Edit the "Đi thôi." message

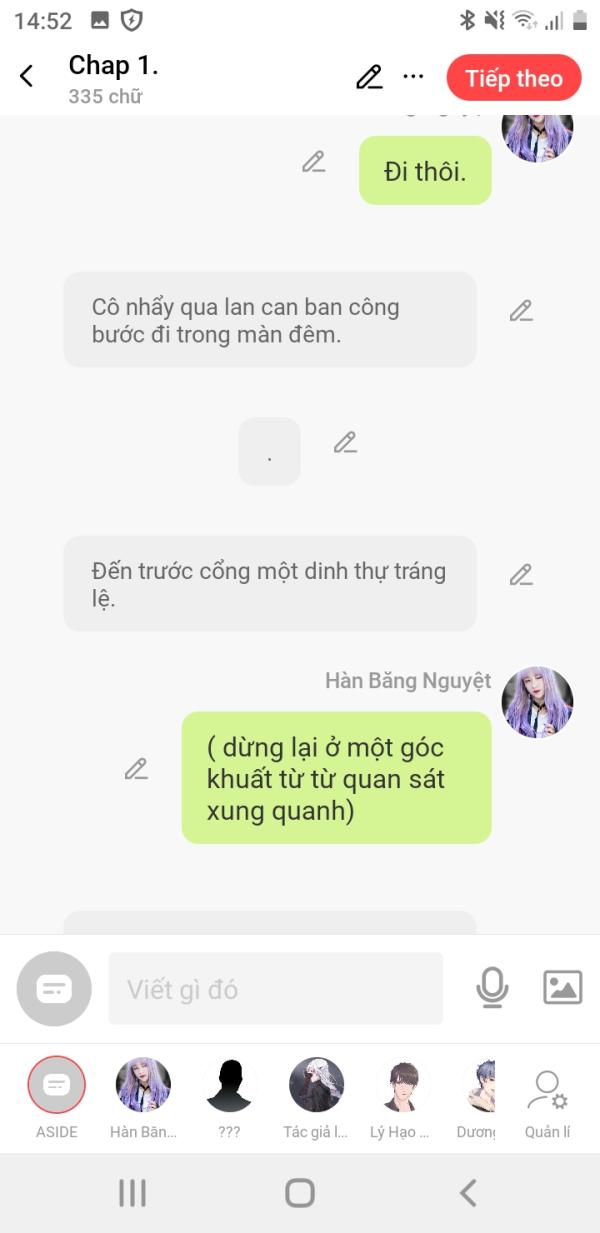314,162
